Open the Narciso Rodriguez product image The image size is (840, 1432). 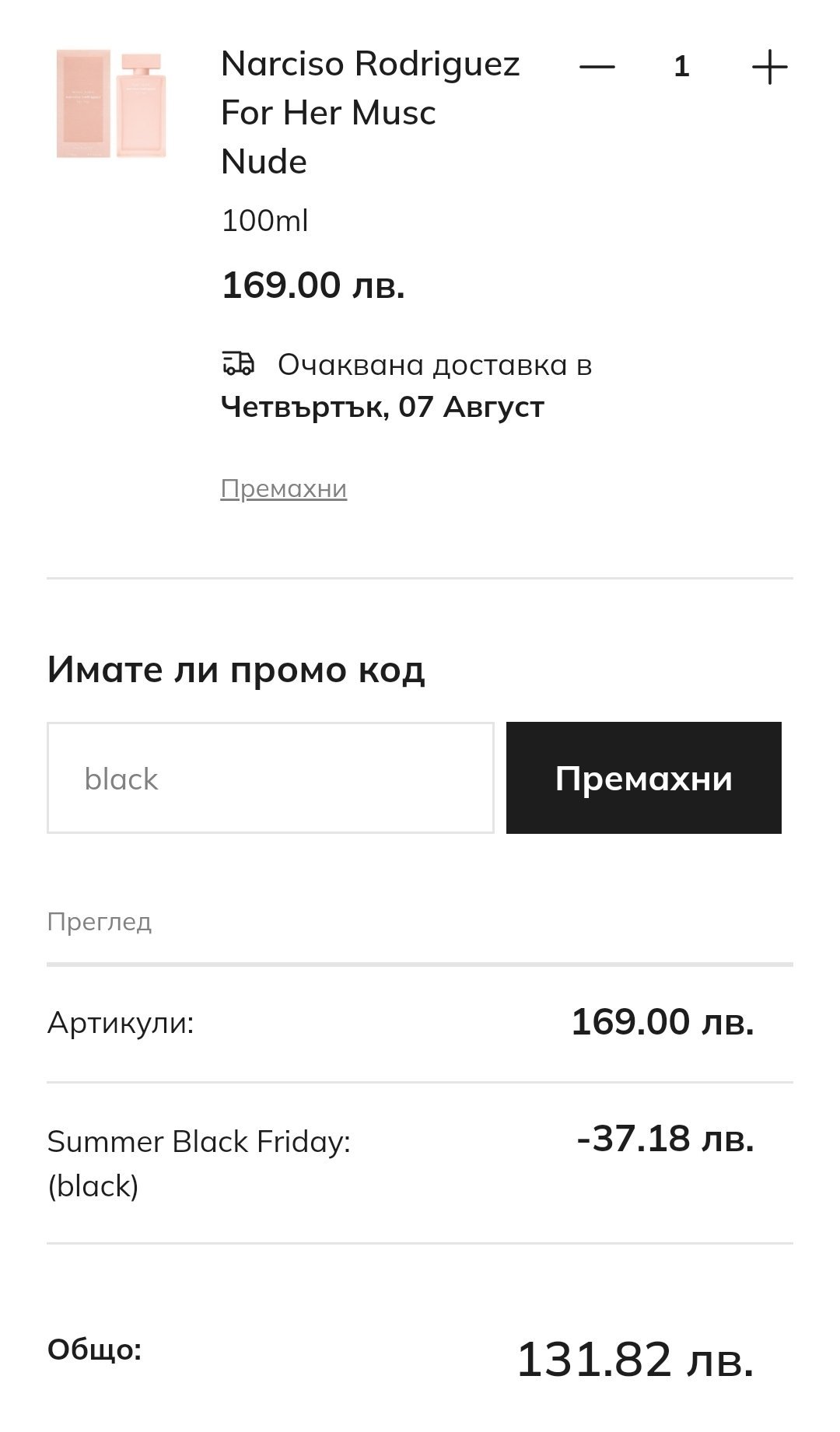pyautogui.click(x=111, y=104)
